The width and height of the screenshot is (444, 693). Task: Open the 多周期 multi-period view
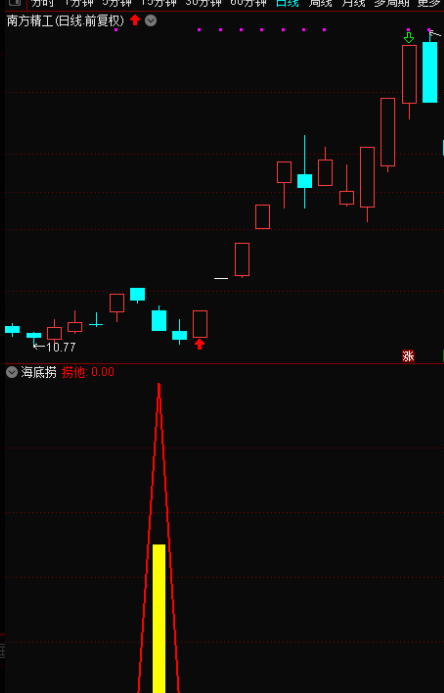391,4
